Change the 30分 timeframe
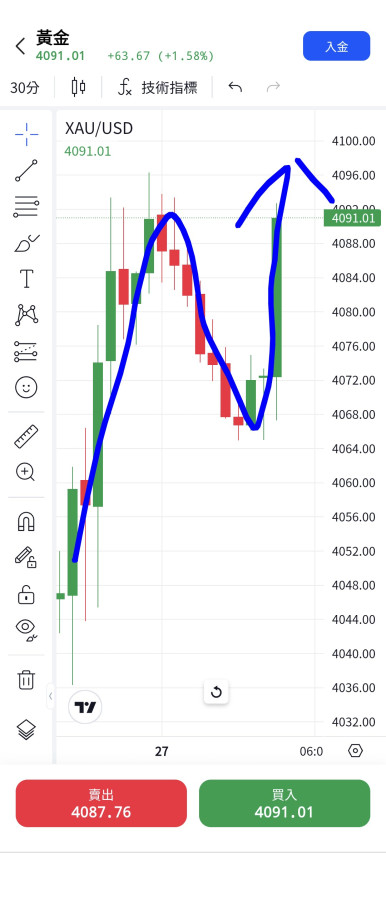 (x=25, y=88)
